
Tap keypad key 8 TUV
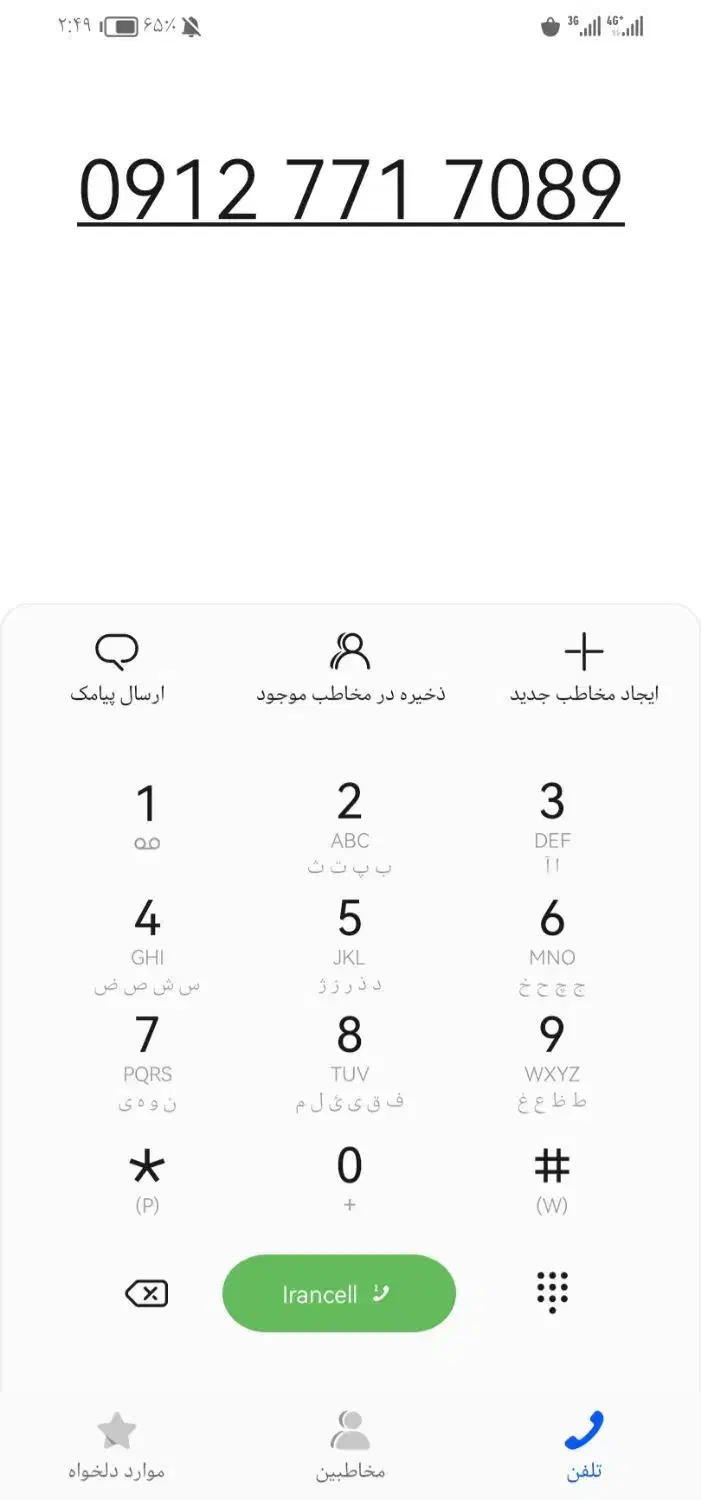pyautogui.click(x=349, y=1062)
